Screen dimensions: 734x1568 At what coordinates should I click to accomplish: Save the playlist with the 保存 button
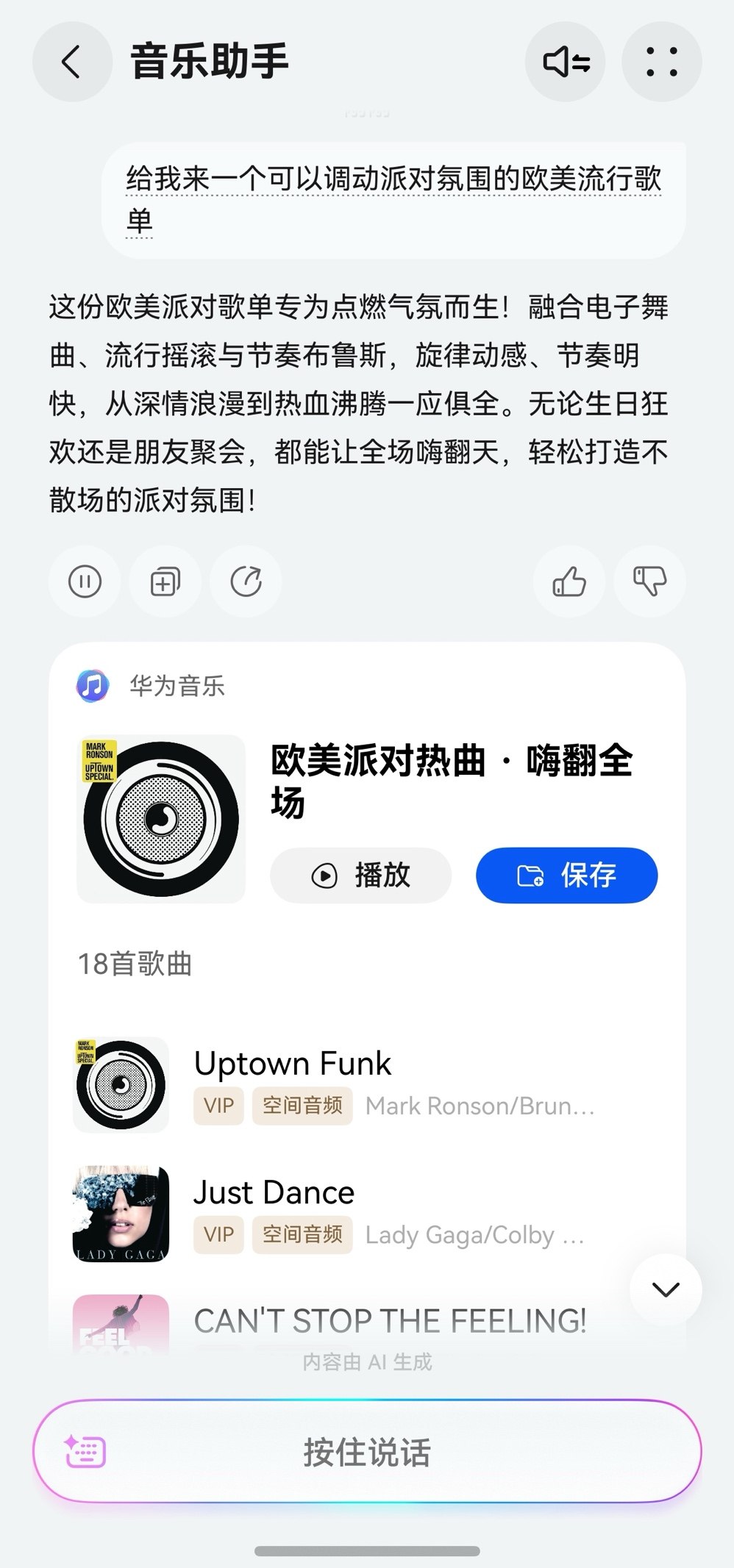pyautogui.click(x=566, y=876)
